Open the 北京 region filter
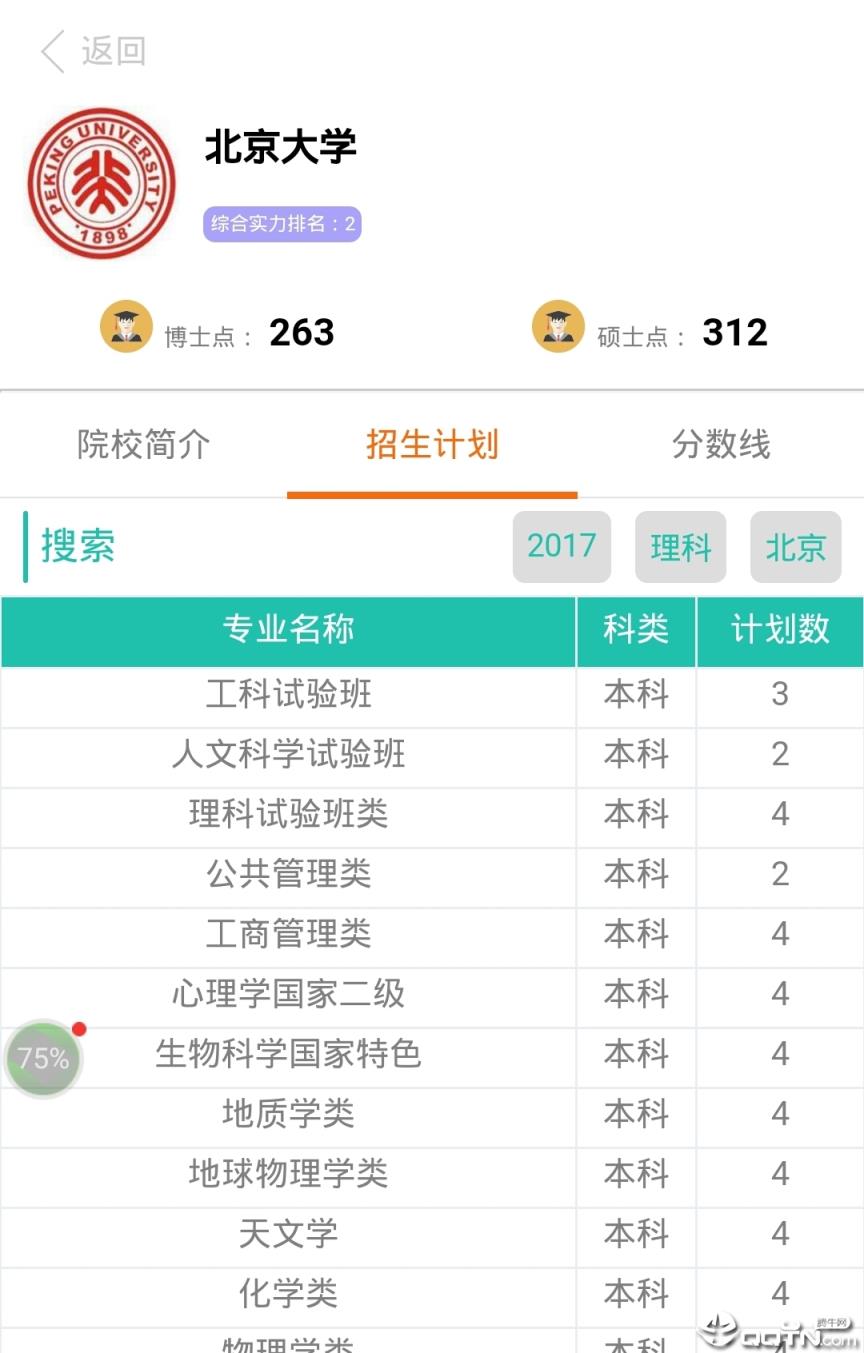Screen dimensions: 864x1353 [795, 547]
